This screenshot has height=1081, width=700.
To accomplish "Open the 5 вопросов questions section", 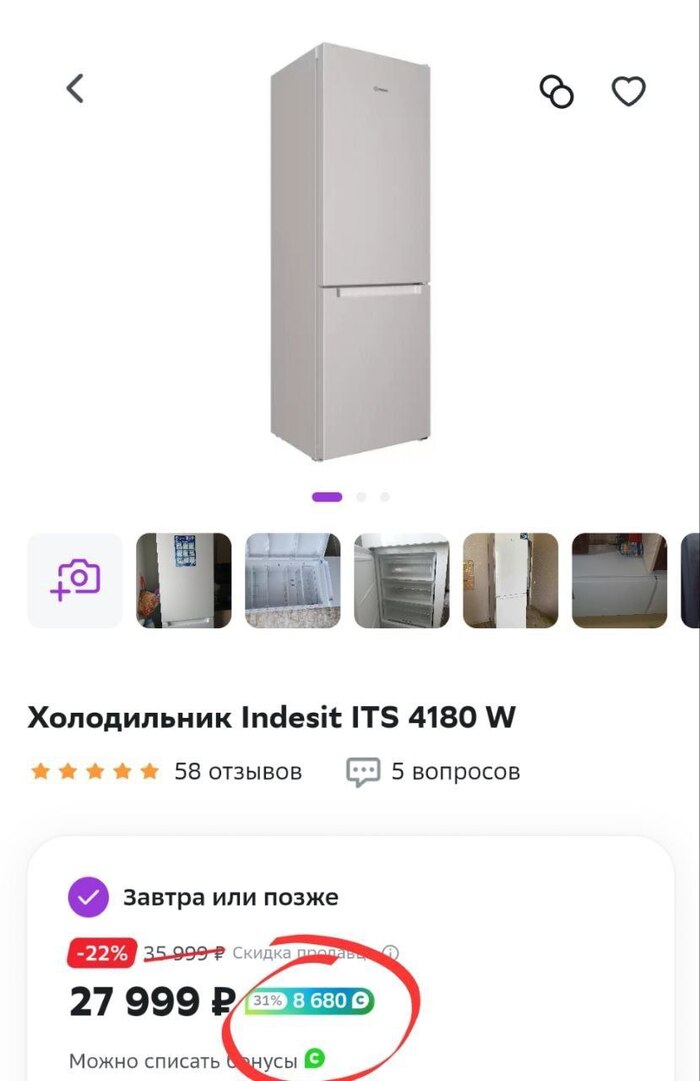I will coord(434,772).
